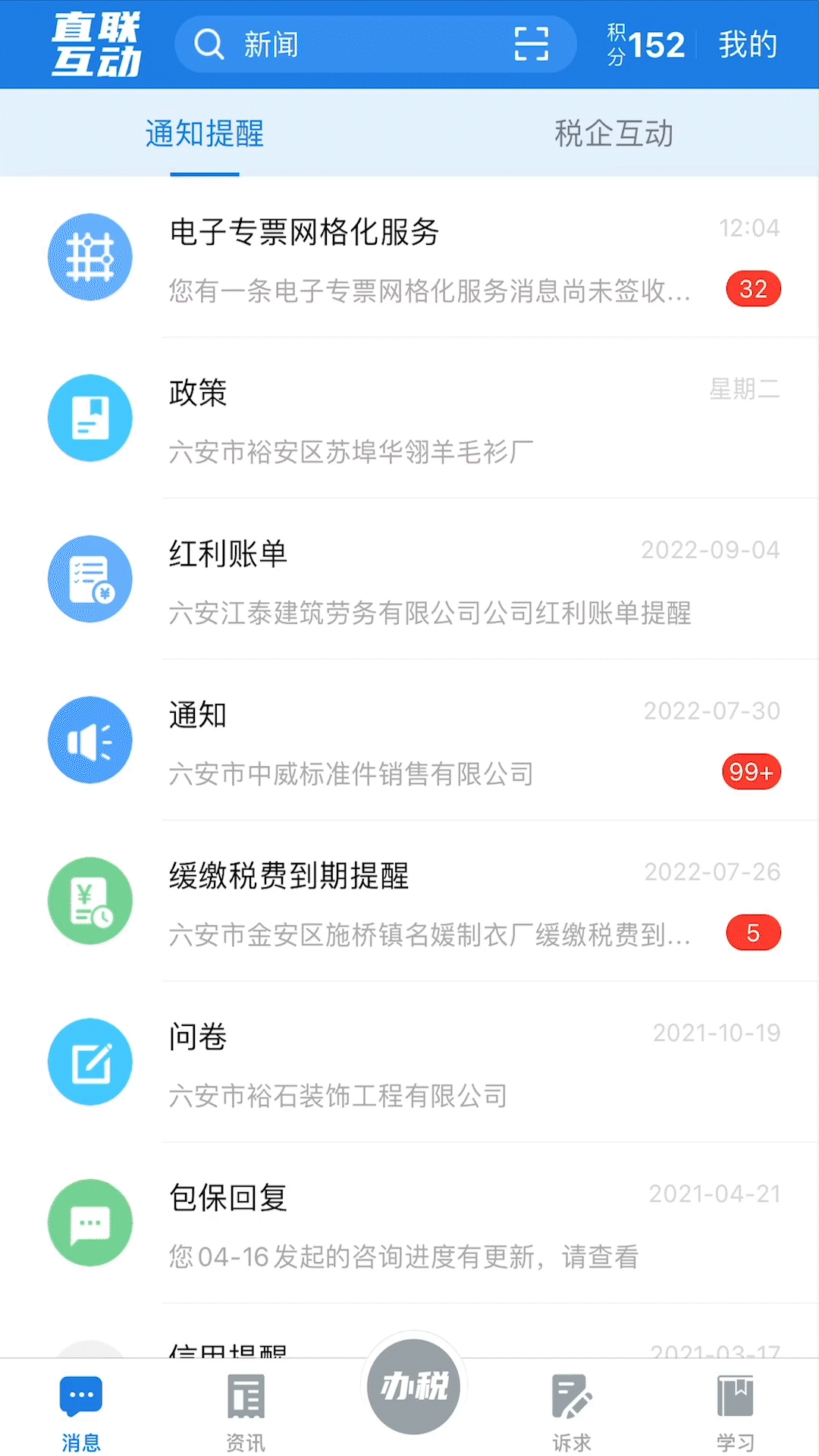Open the 问卷 survey row
This screenshot has width=819, height=1456.
(x=409, y=1062)
